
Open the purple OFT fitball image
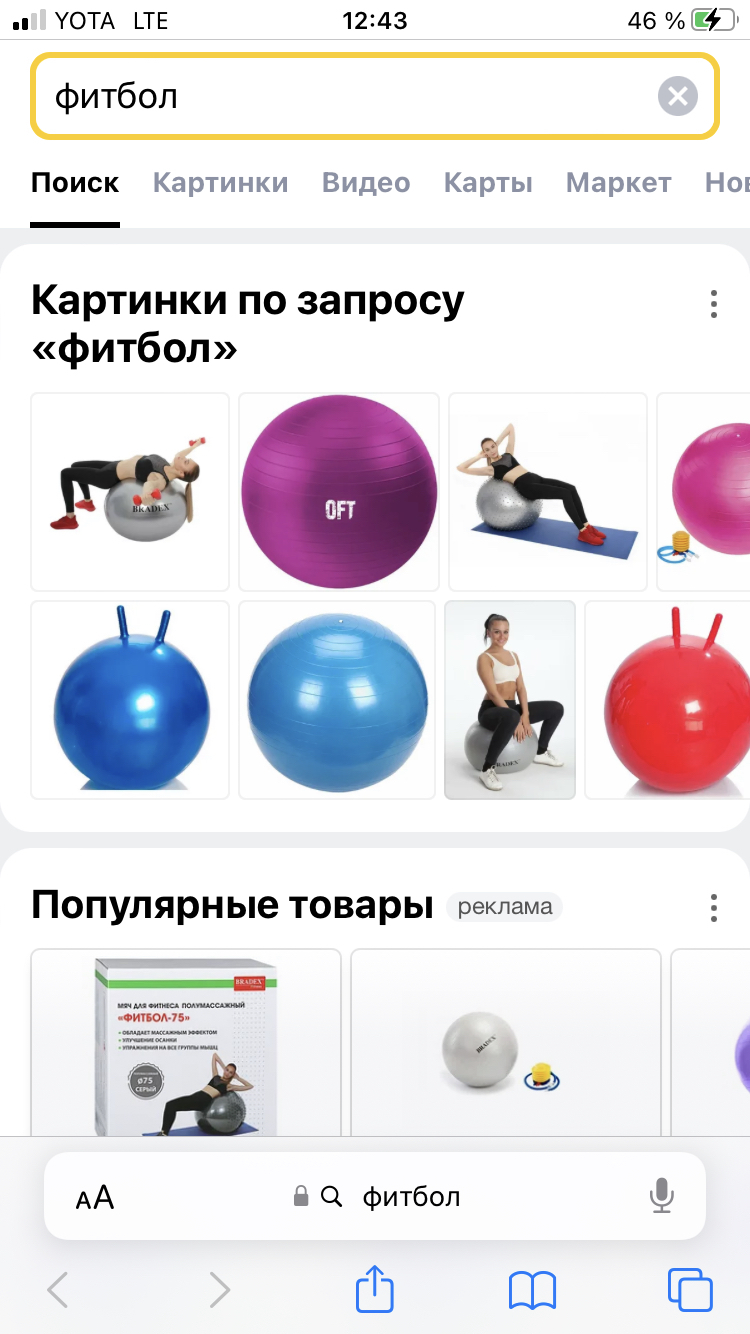coord(339,492)
